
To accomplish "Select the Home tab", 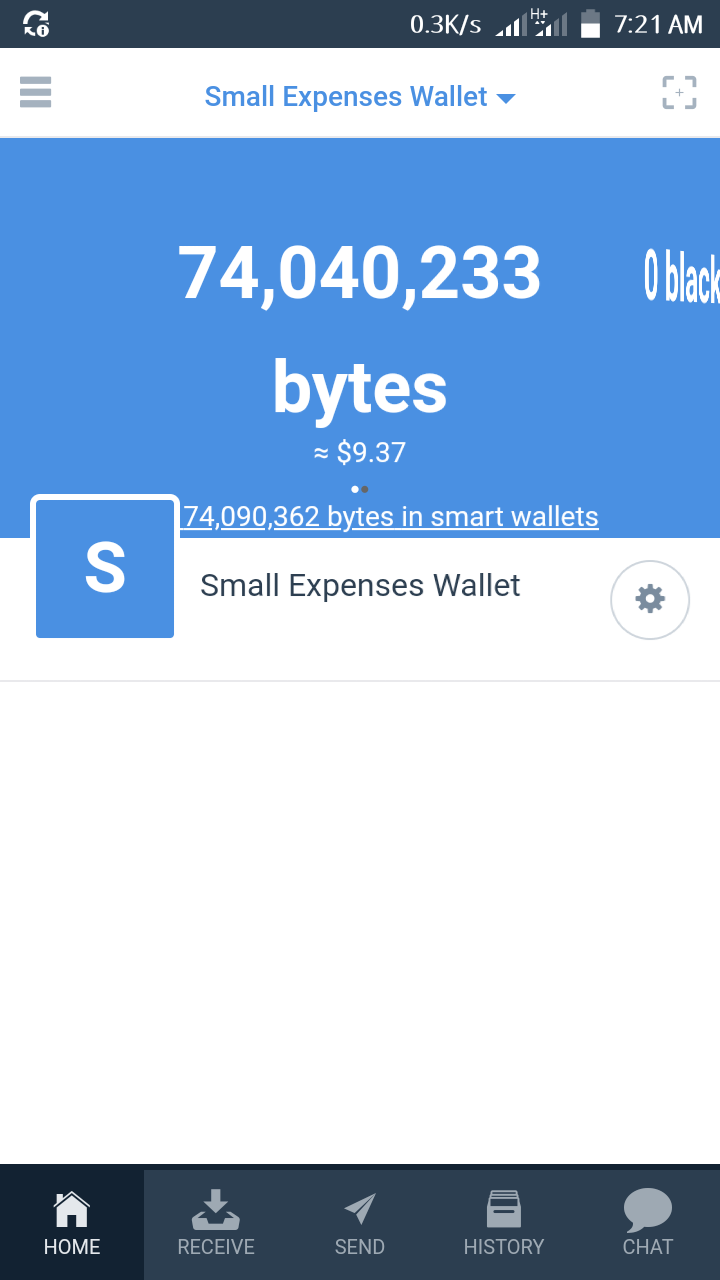I will (72, 1223).
